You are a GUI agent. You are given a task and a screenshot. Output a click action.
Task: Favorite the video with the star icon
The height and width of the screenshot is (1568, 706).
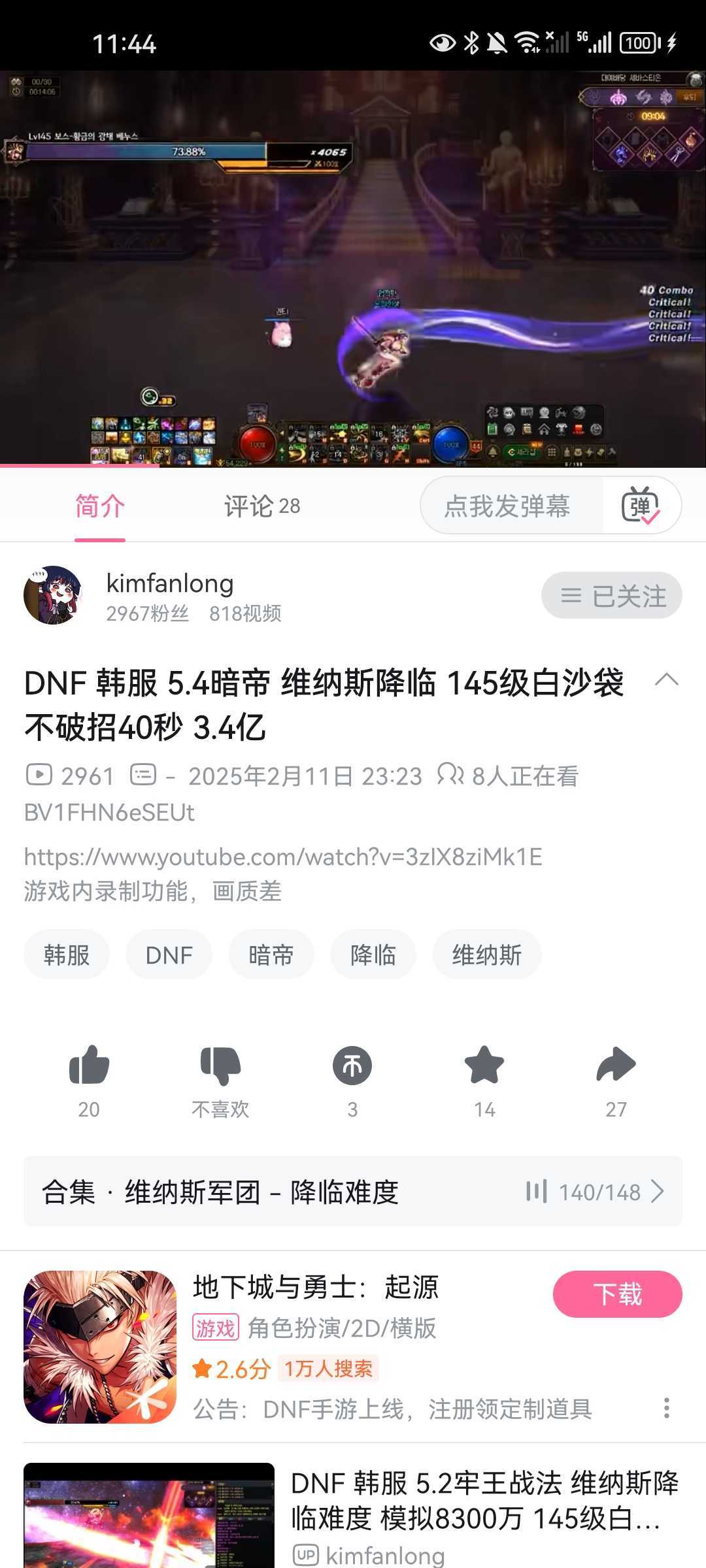pyautogui.click(x=484, y=1064)
